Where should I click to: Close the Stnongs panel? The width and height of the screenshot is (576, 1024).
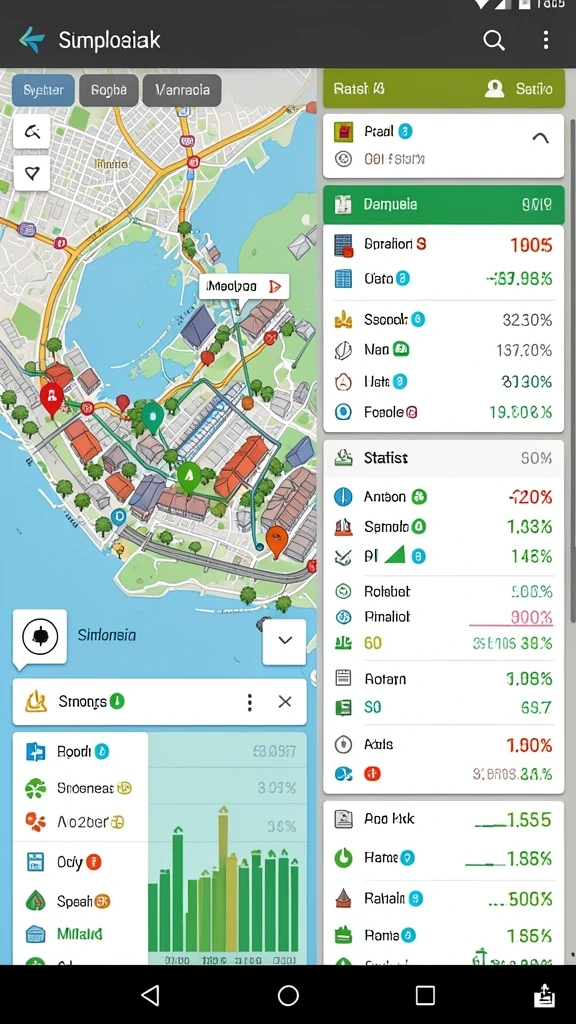click(x=285, y=702)
